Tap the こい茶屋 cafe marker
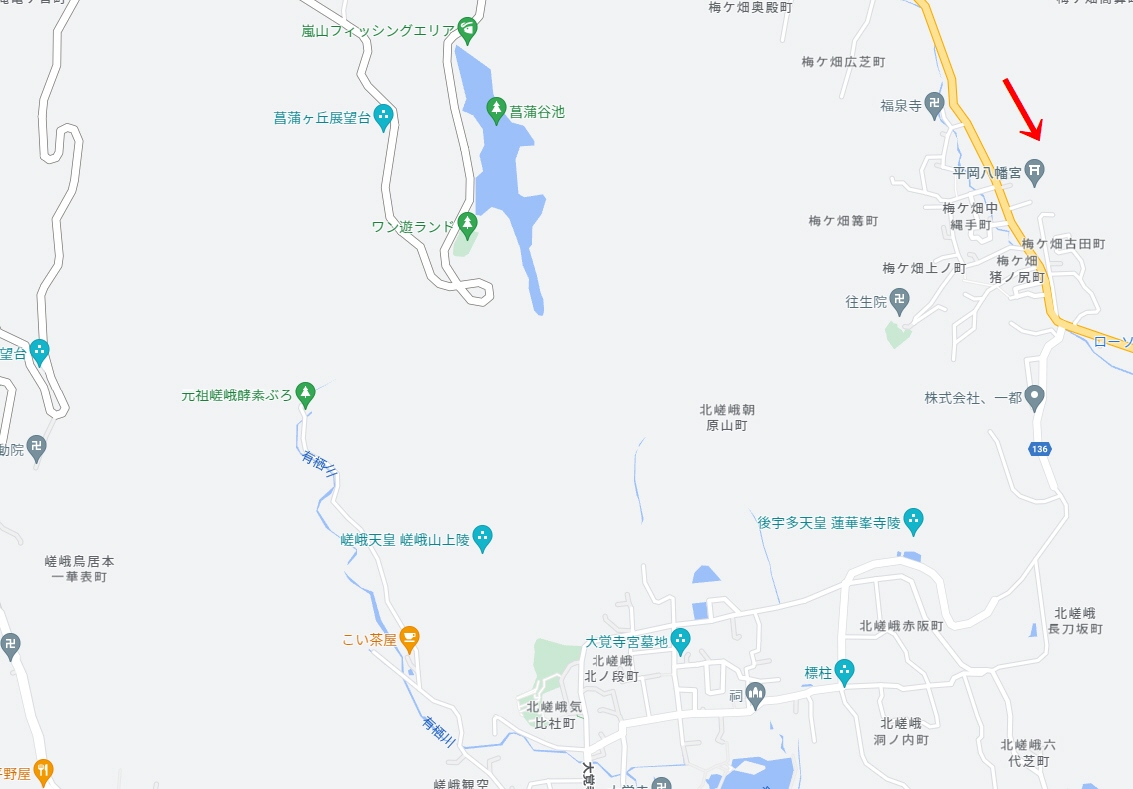The width and height of the screenshot is (1133, 789). click(x=408, y=637)
